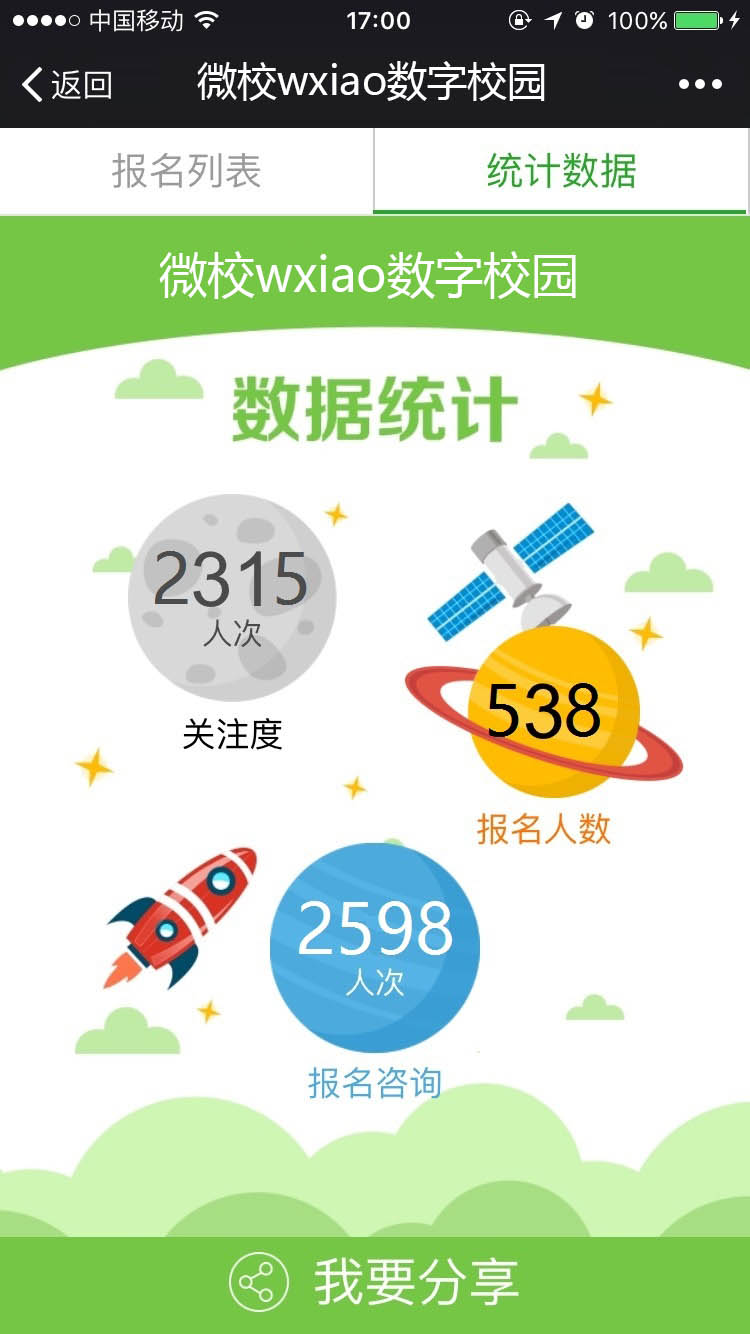This screenshot has width=750, height=1334.
Task: Switch to the 报名列表 tab
Action: click(x=187, y=171)
